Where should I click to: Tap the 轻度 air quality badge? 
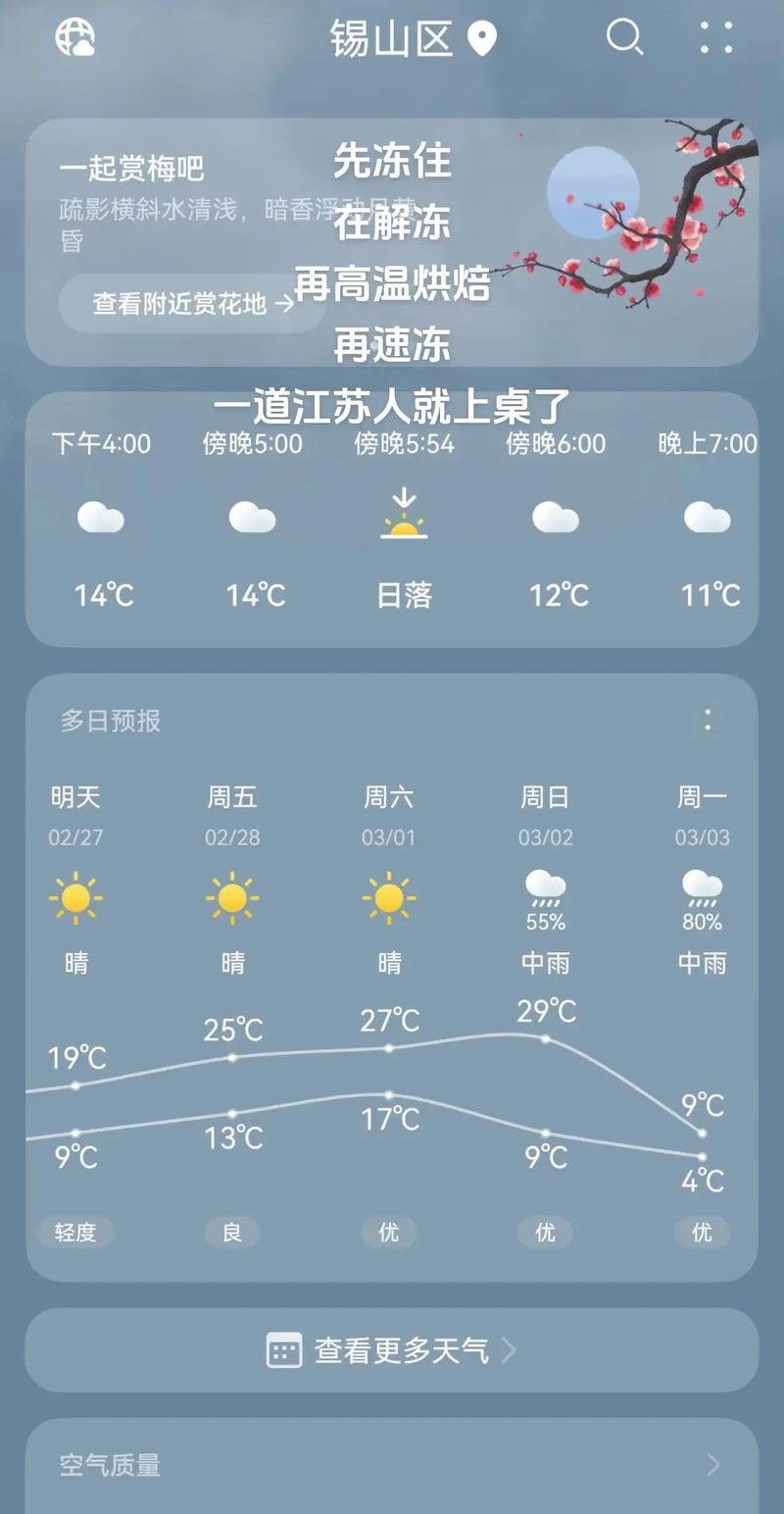[x=75, y=1233]
